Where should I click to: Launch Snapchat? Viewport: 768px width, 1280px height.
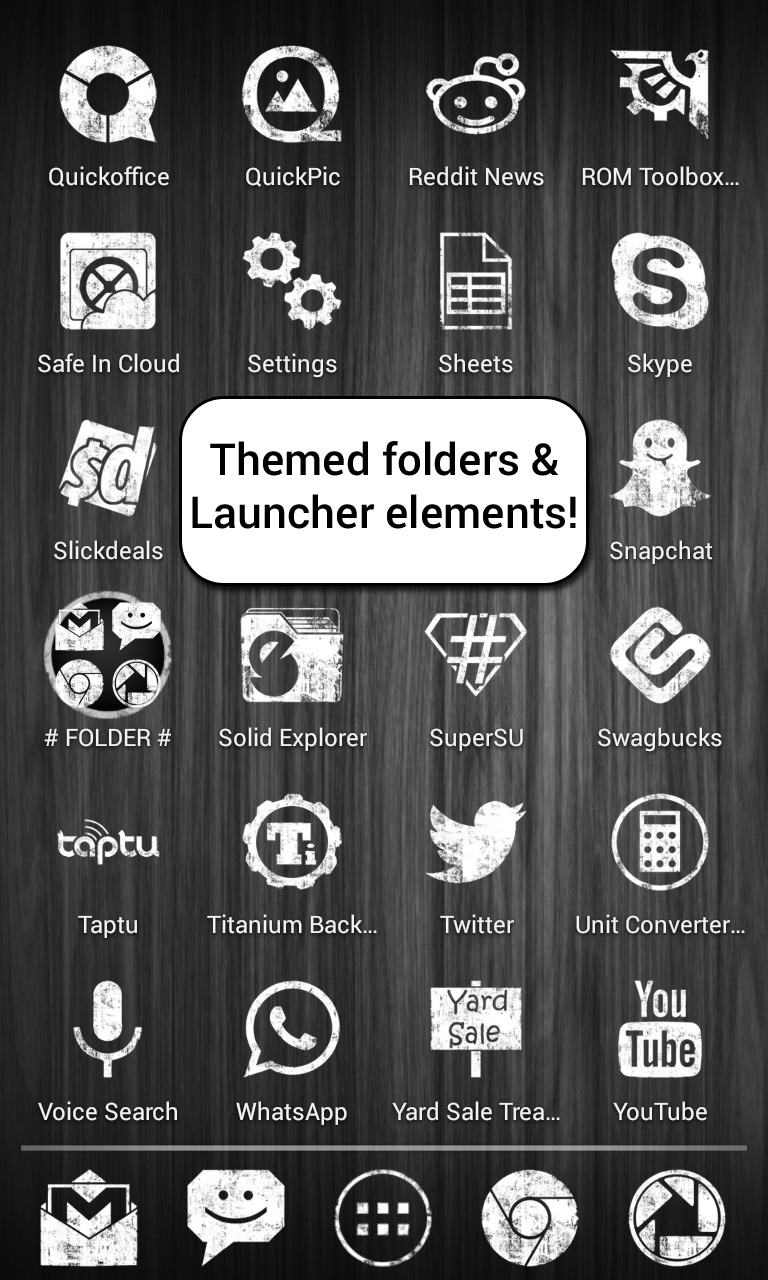click(x=660, y=468)
